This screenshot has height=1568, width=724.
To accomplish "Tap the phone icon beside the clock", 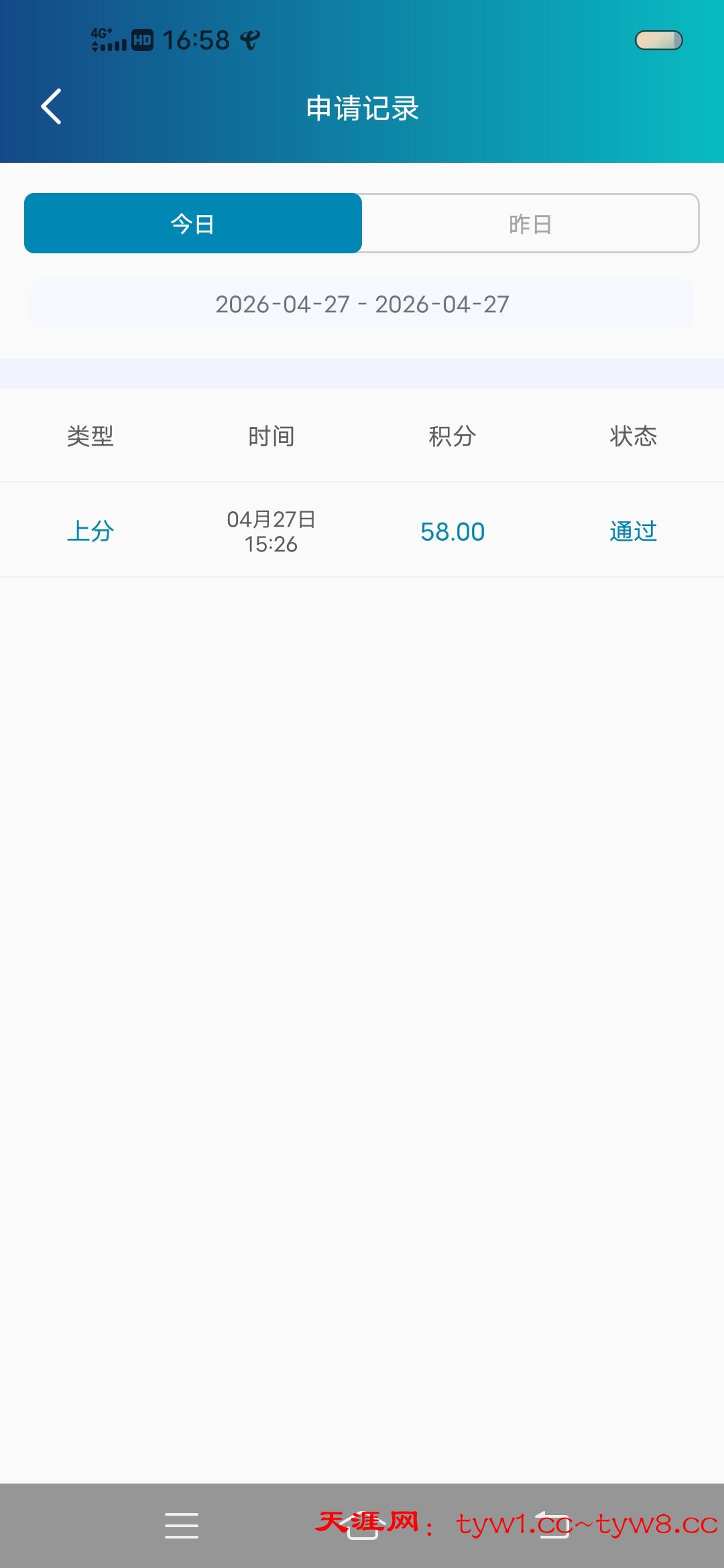I will pos(248,40).
